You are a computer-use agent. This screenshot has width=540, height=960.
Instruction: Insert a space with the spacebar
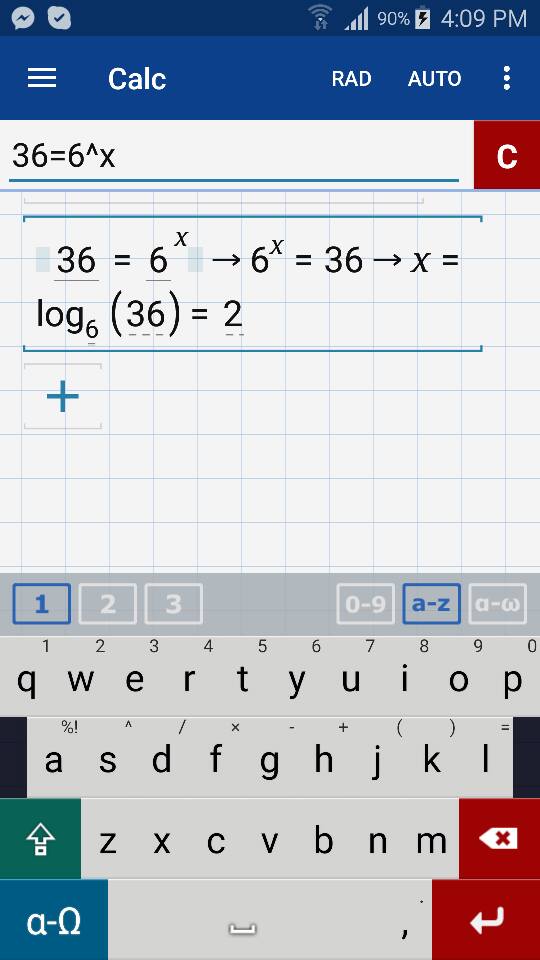point(242,920)
